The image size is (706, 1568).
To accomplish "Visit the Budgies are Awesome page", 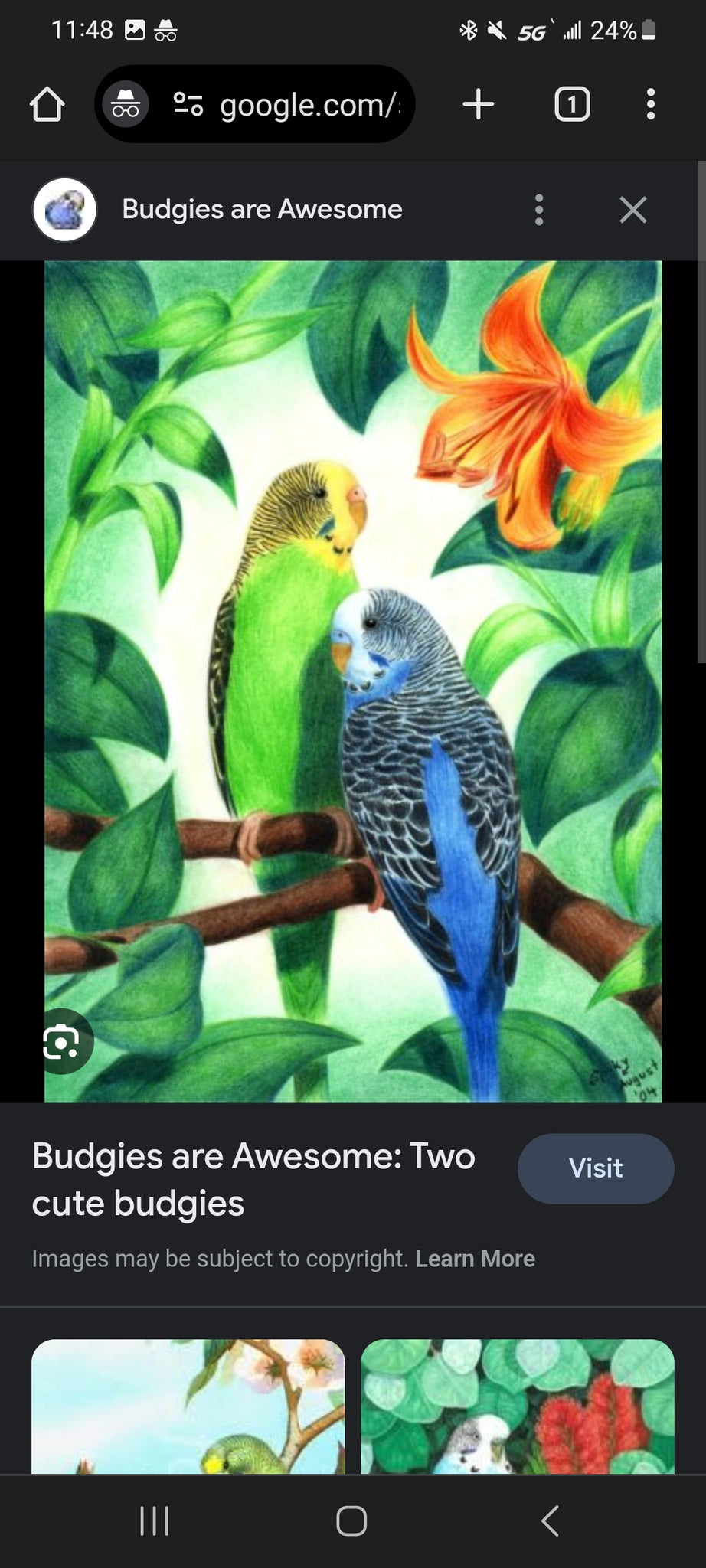I will coord(596,1168).
